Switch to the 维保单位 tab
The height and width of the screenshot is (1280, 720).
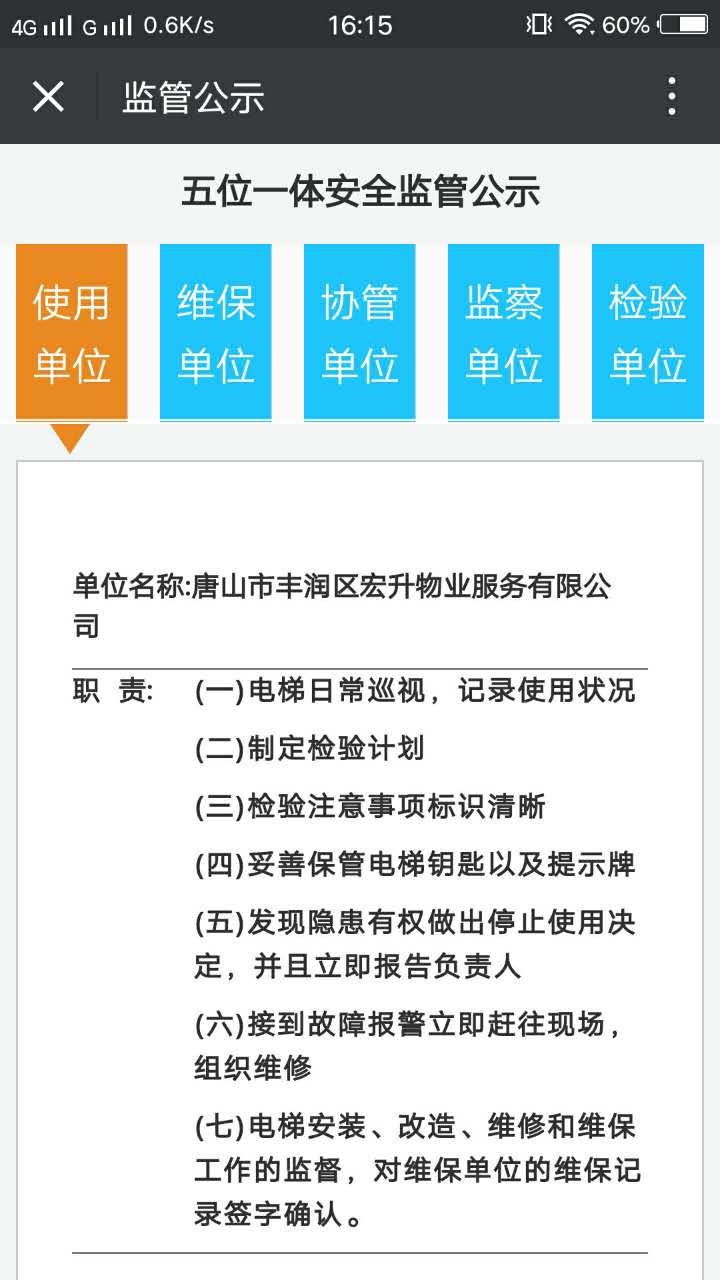coord(216,333)
